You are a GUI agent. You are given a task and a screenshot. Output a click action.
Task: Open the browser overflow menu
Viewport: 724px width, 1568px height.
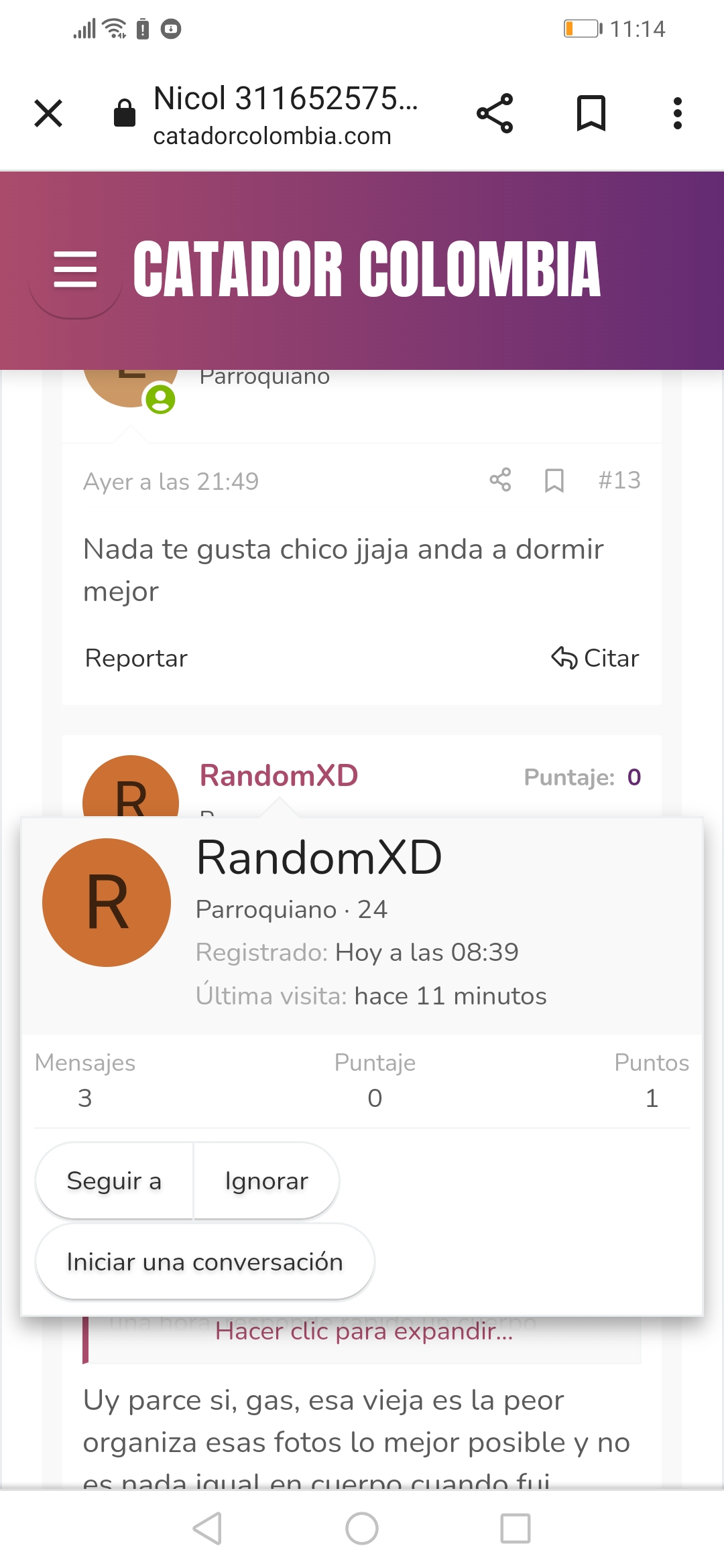(678, 113)
